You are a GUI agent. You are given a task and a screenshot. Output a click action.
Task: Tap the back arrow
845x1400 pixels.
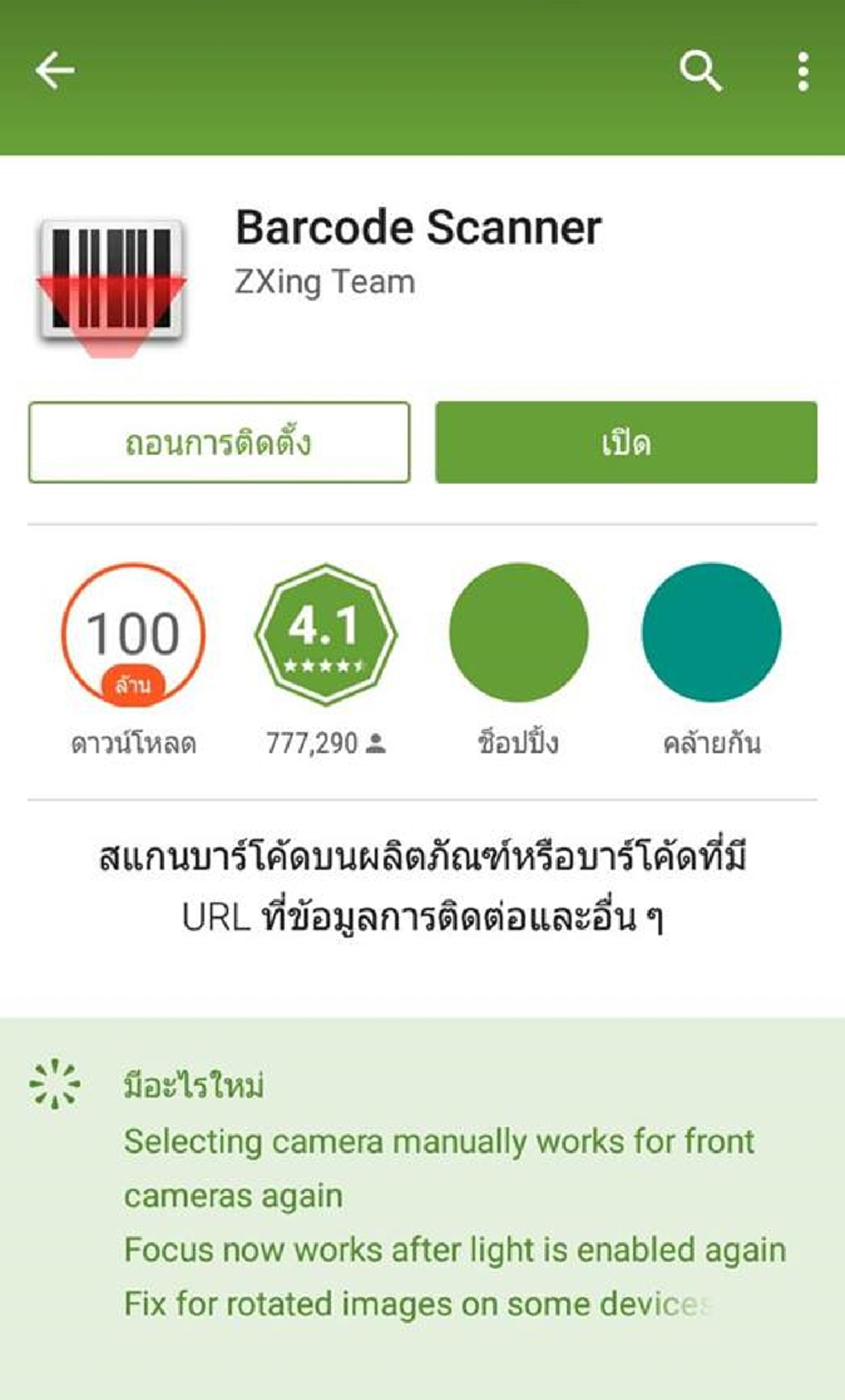[55, 70]
